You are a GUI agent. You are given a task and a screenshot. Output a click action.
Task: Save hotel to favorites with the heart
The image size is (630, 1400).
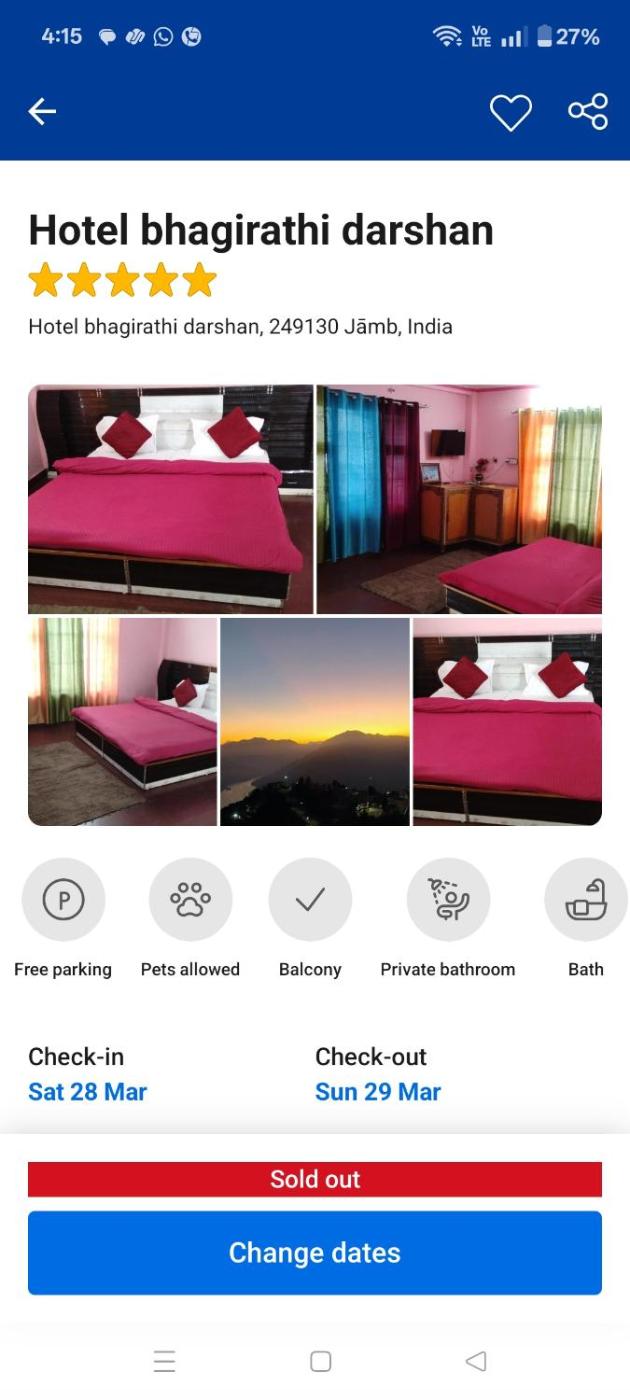[x=510, y=112]
